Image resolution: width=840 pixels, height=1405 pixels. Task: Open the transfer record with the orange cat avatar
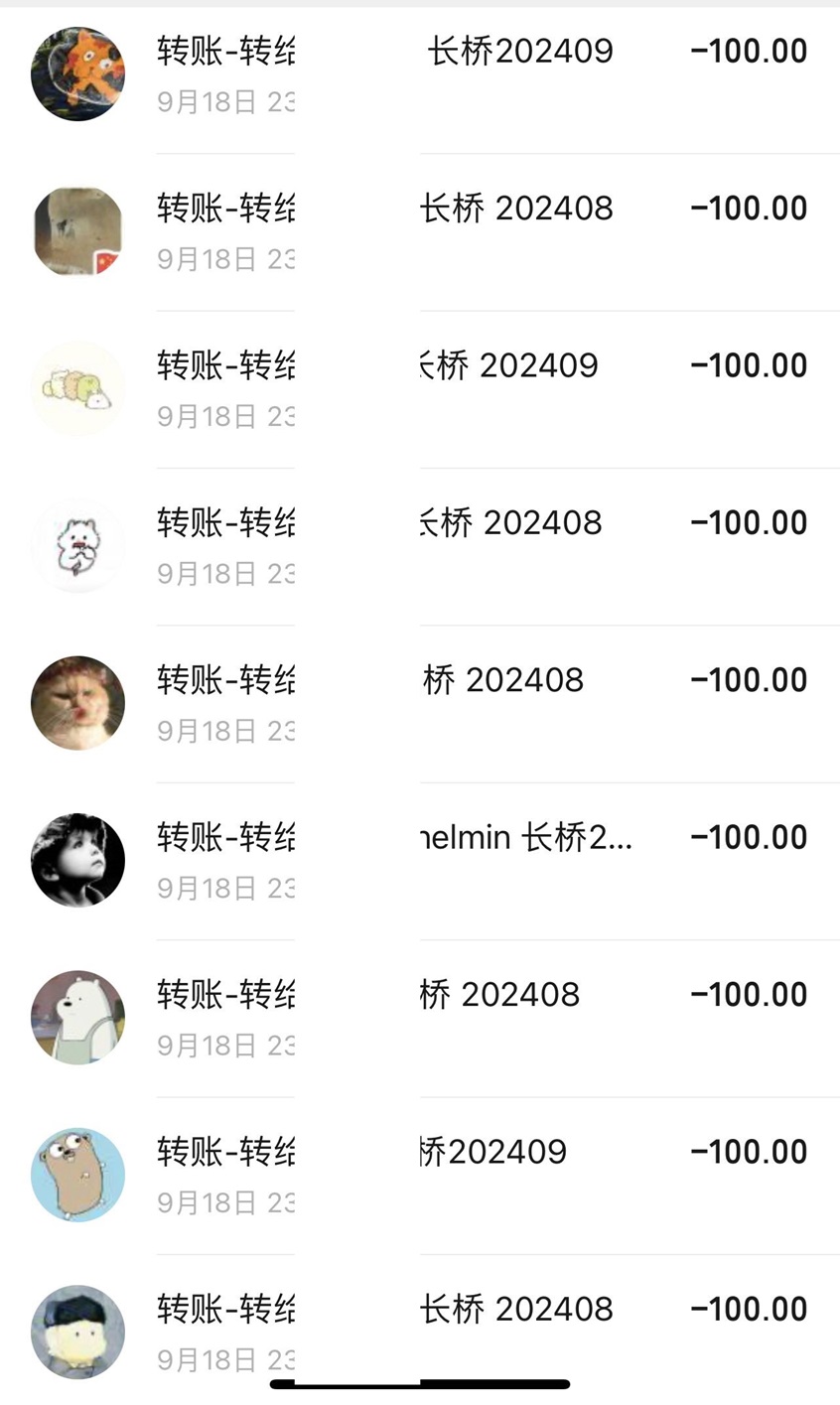pos(420,75)
